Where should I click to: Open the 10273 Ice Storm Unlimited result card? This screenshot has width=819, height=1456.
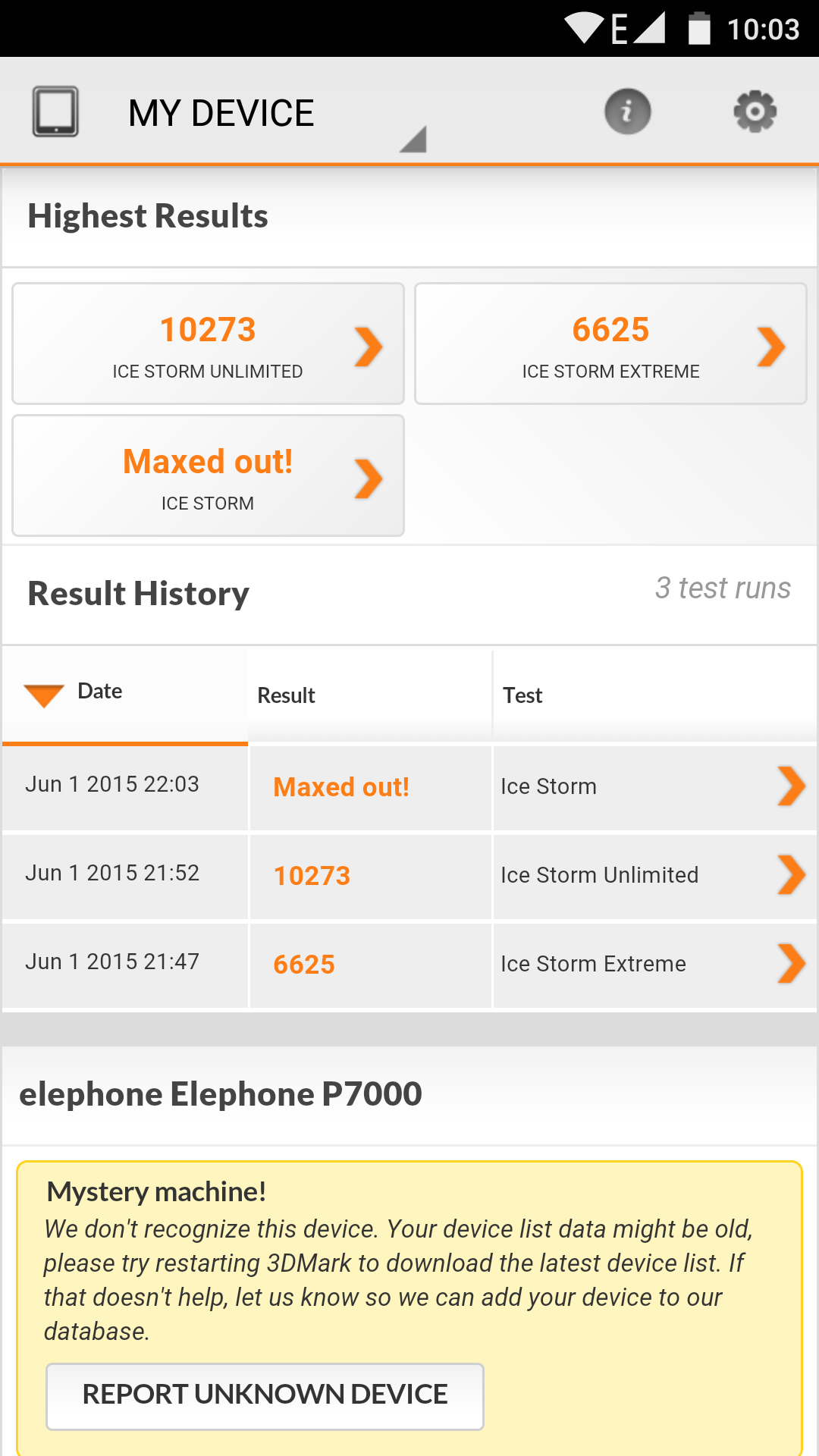(208, 344)
